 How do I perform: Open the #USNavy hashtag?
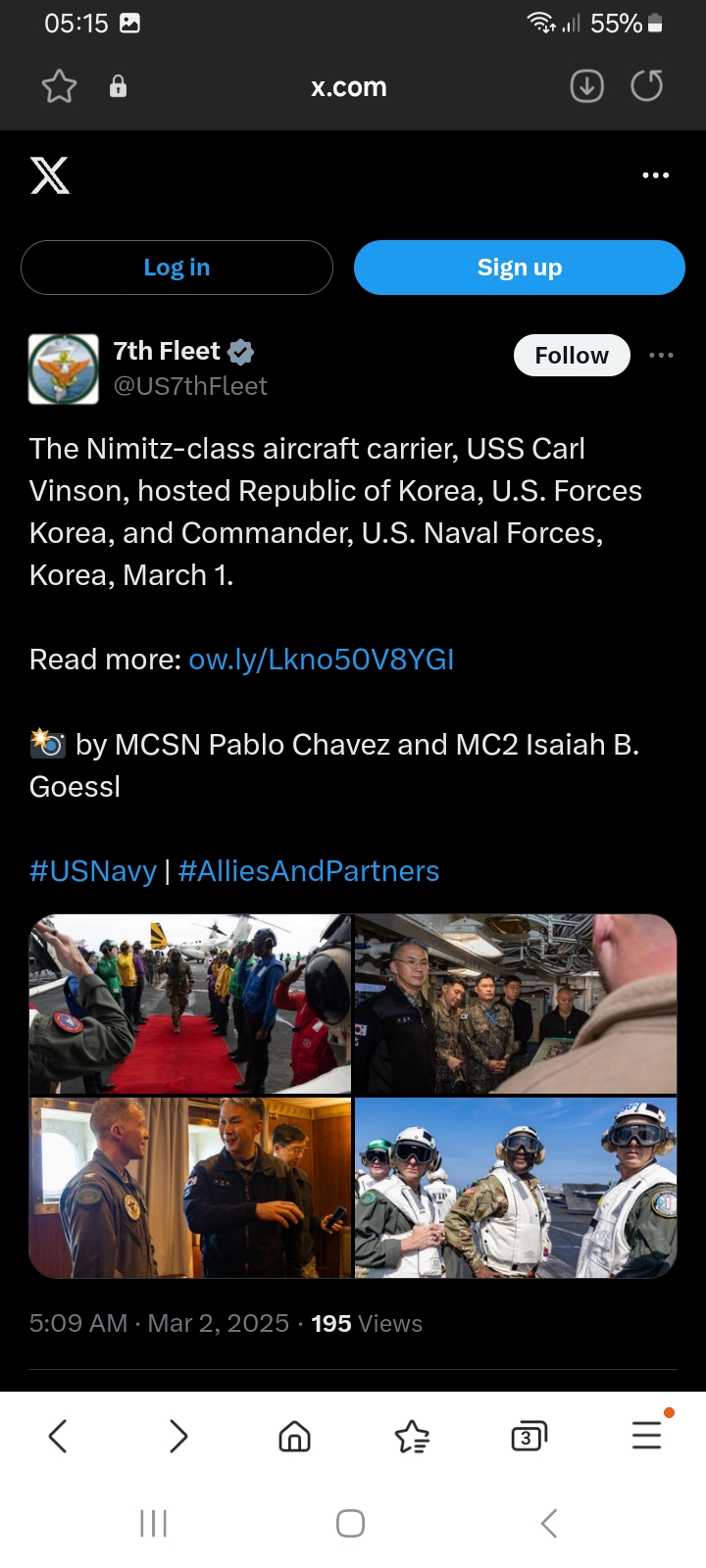point(93,871)
